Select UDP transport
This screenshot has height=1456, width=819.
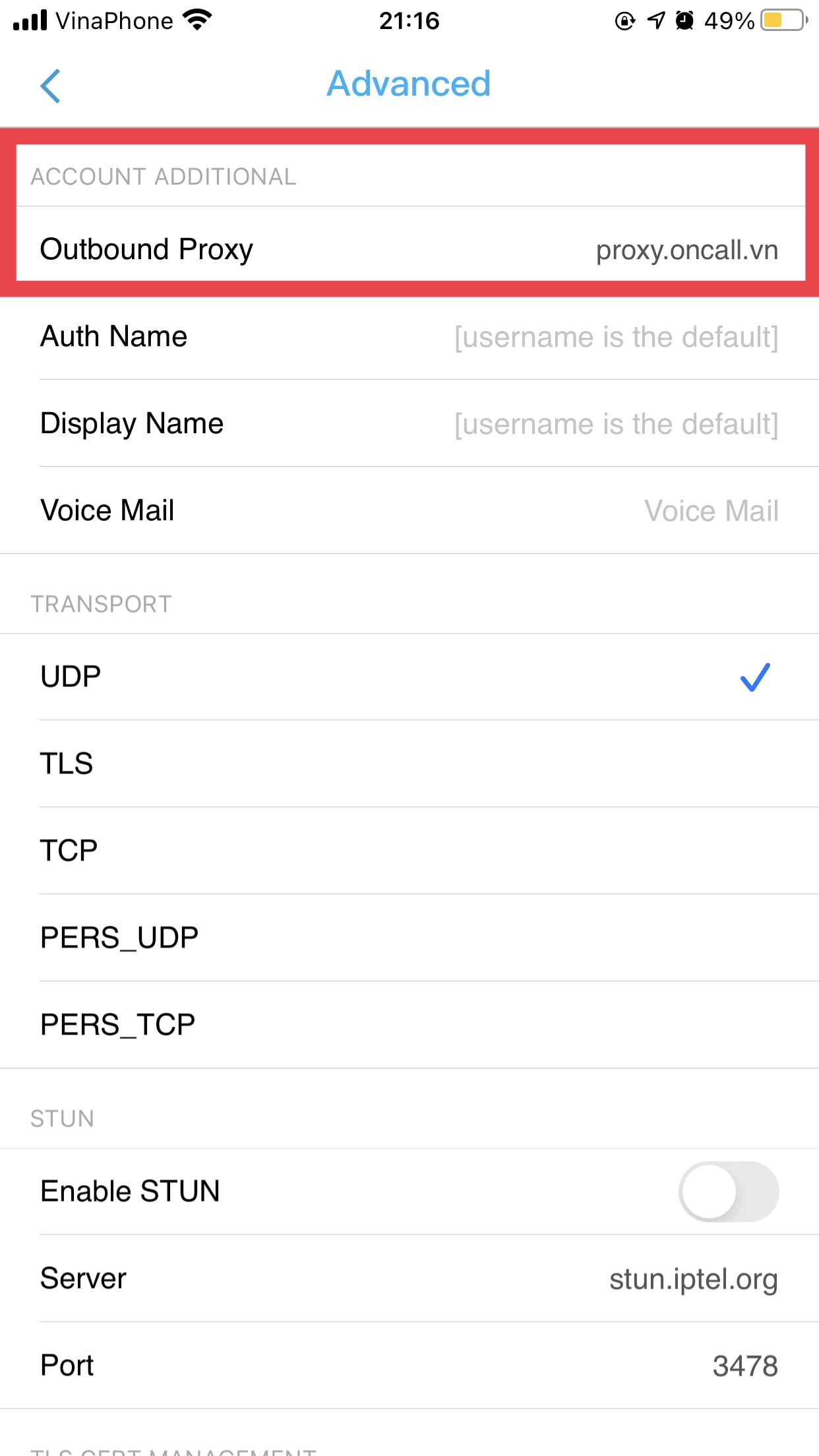[x=409, y=677]
